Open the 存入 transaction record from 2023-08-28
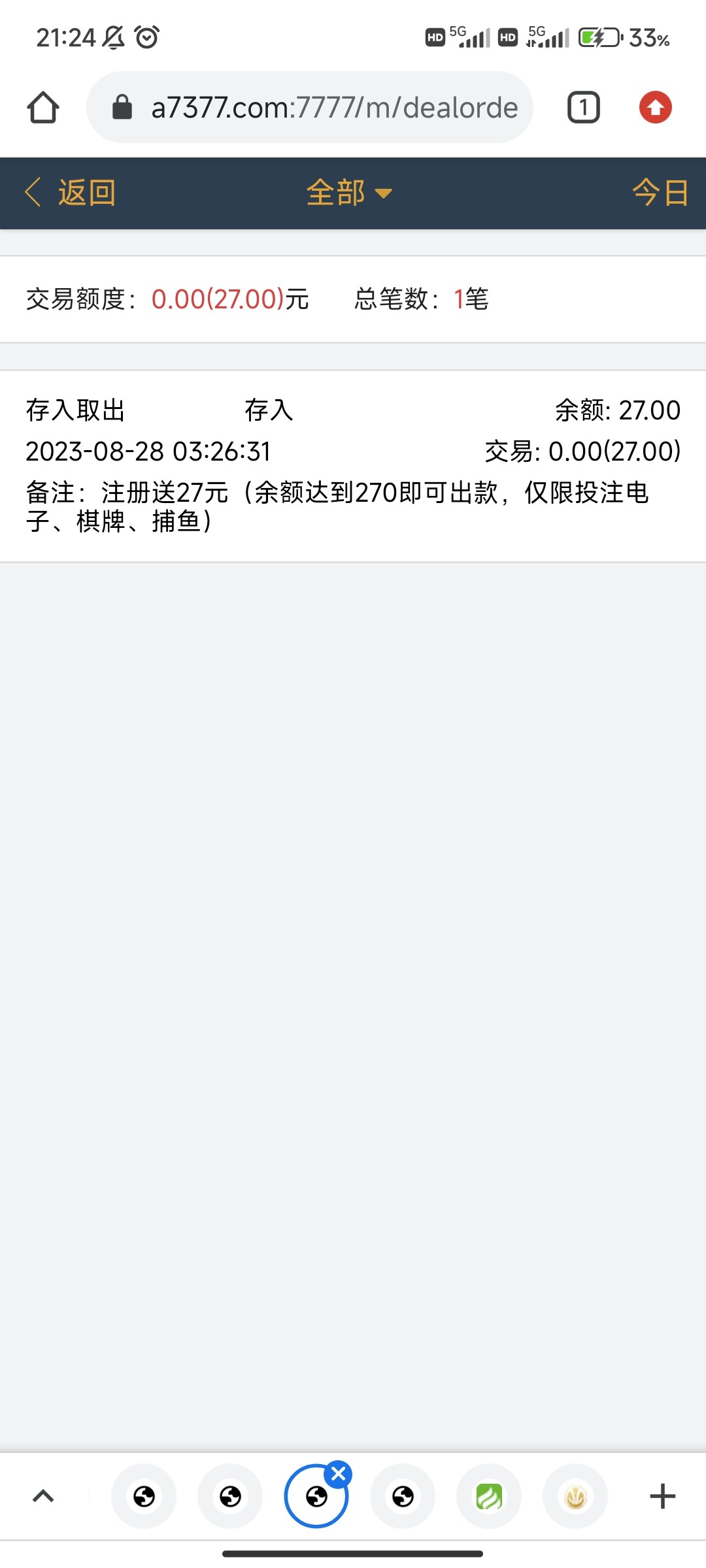Screen dimensions: 706x1568 353,465
